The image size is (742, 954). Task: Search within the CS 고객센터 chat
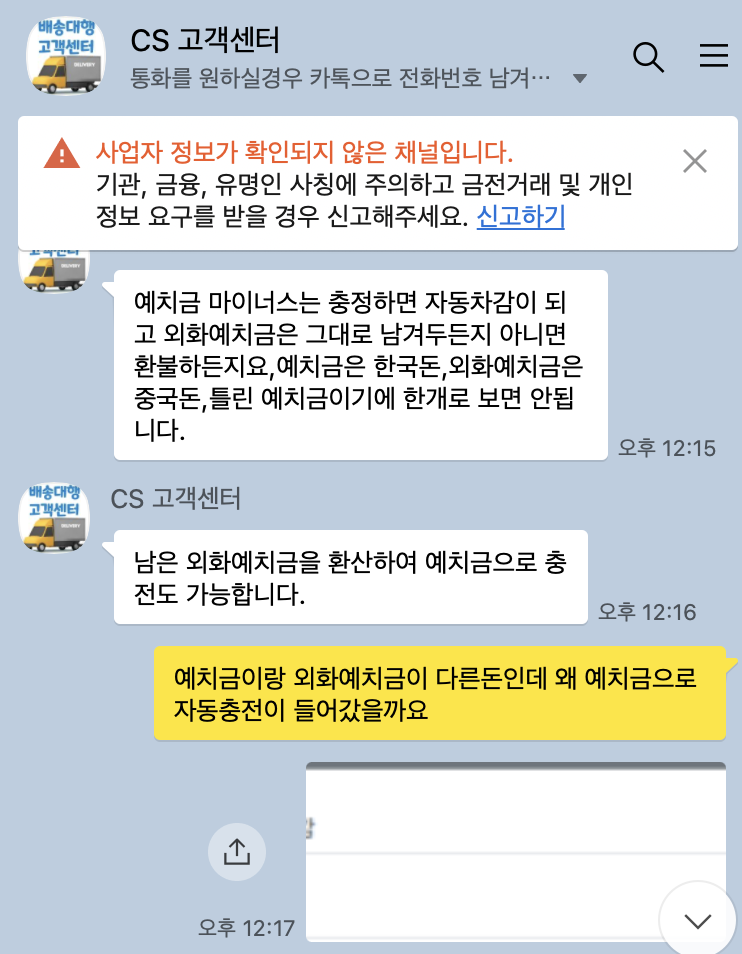click(x=649, y=57)
